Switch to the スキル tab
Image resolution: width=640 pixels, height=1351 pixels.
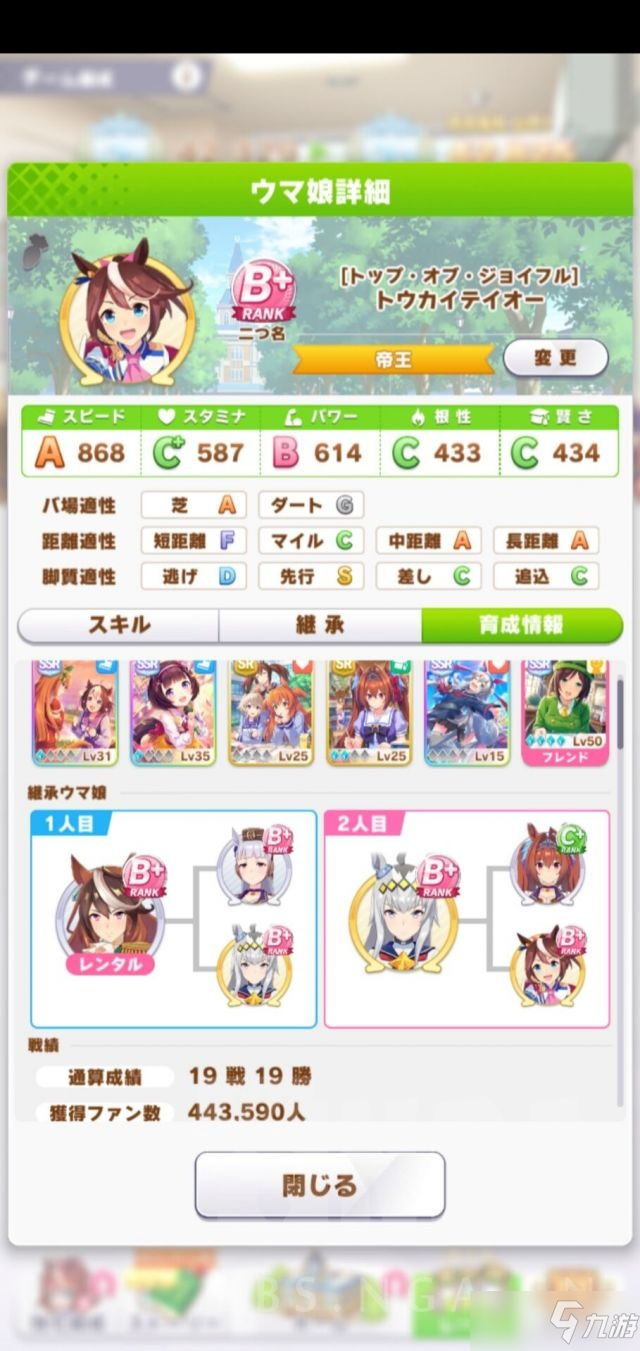coord(119,625)
